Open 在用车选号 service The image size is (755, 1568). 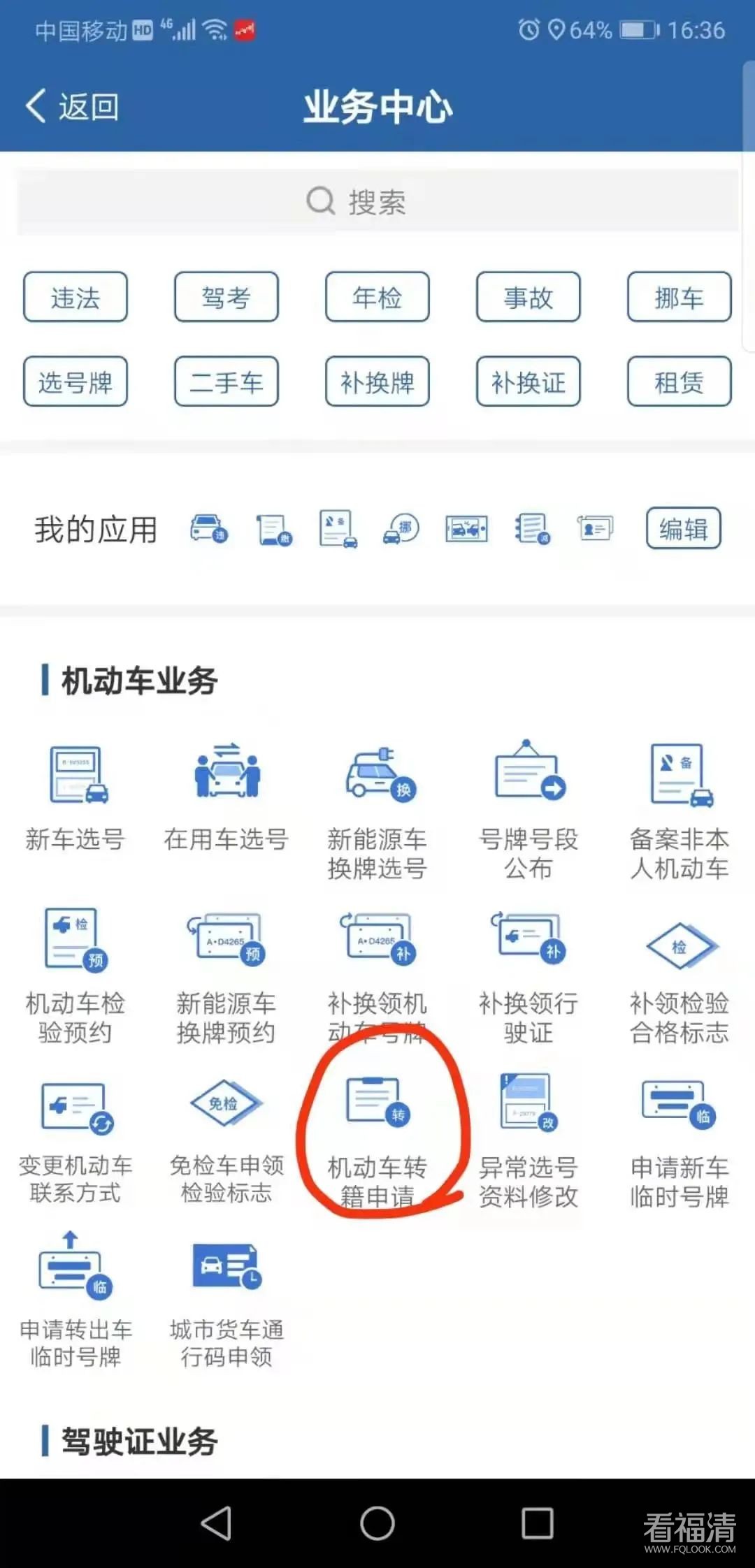[x=226, y=798]
